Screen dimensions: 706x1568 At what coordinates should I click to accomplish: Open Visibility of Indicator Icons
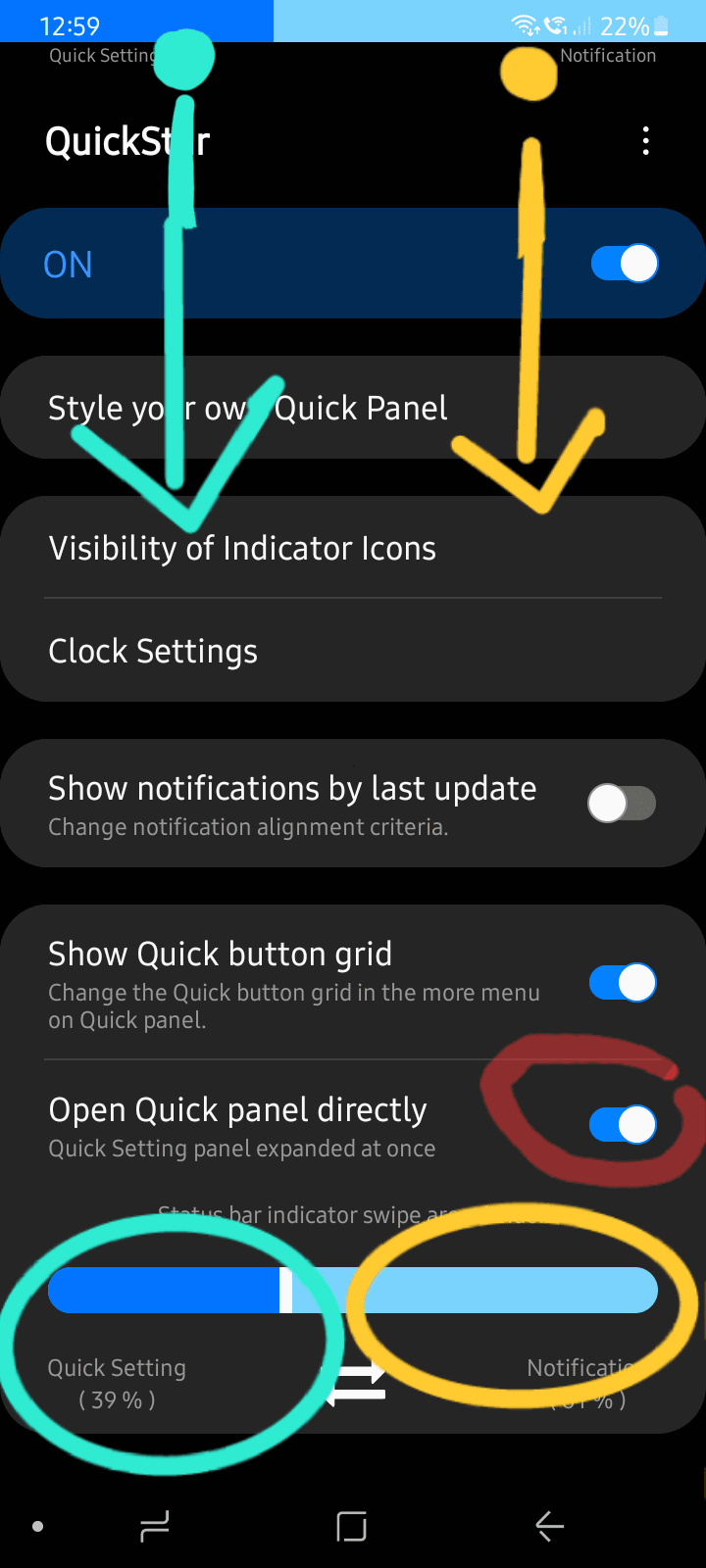[x=353, y=548]
